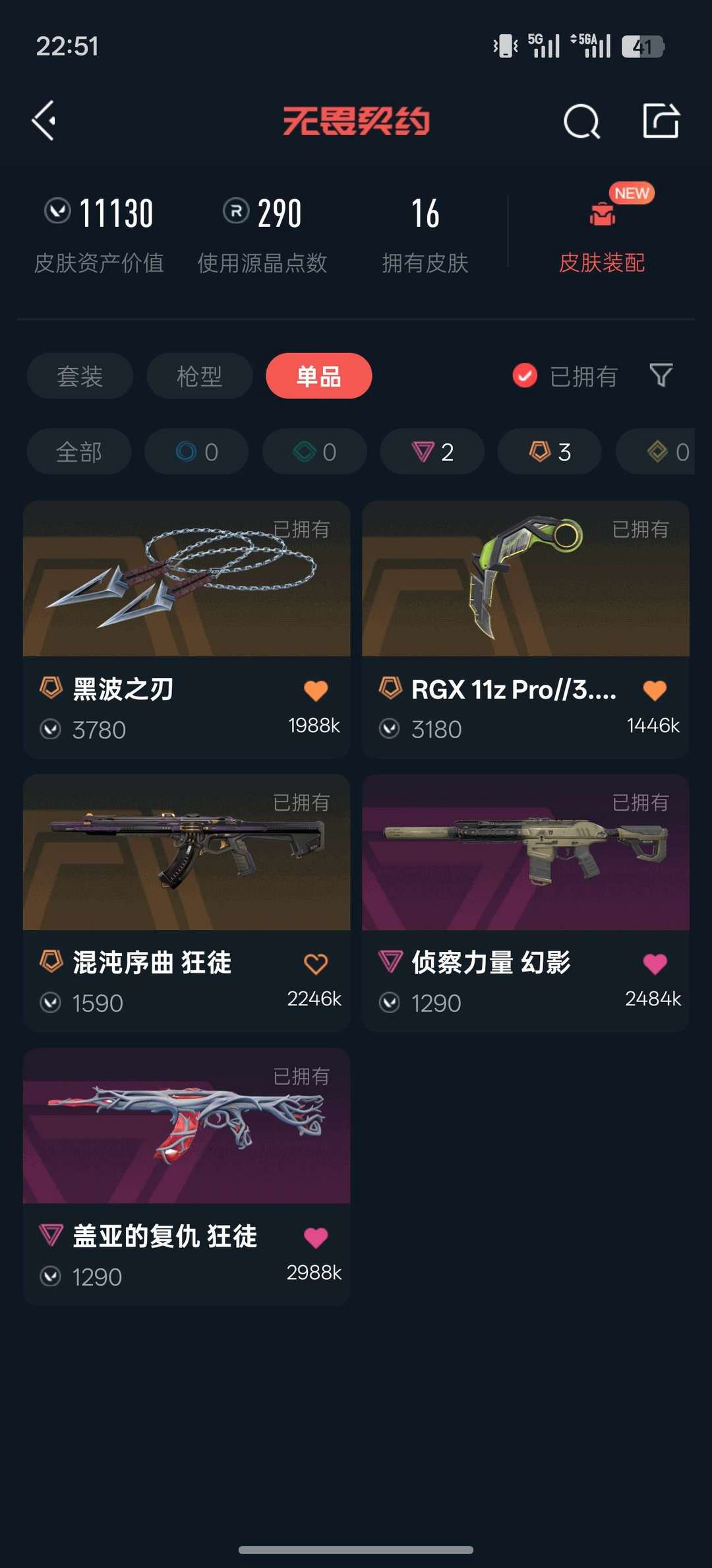Switch to the 枪型 tab
Viewport: 712px width, 1568px height.
coord(199,376)
